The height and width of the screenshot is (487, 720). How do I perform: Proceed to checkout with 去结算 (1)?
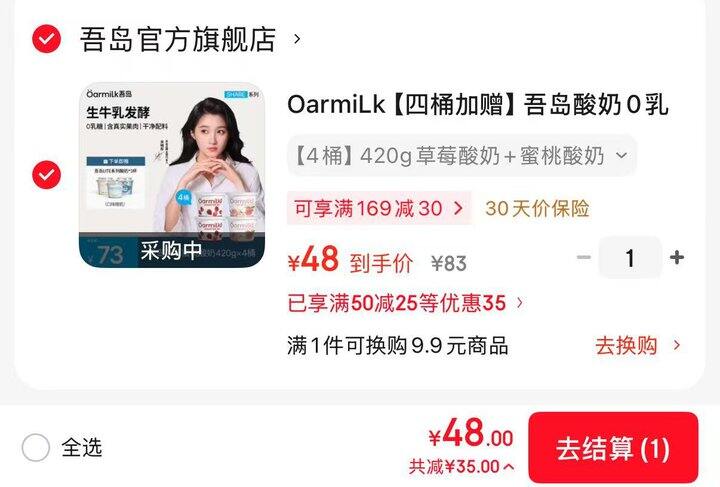click(613, 448)
